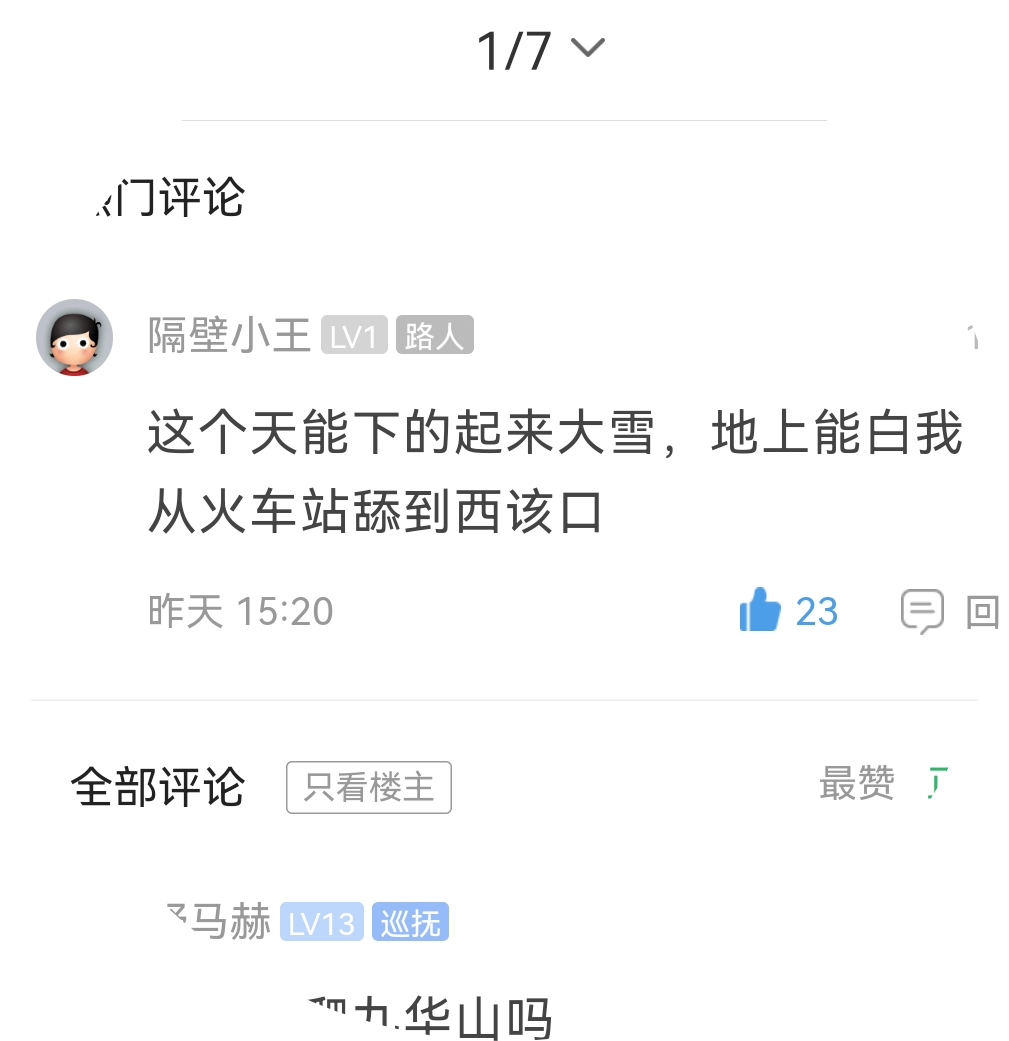Open 隔壁小王's profile avatar
The height and width of the screenshot is (1041, 1009).
[x=74, y=337]
